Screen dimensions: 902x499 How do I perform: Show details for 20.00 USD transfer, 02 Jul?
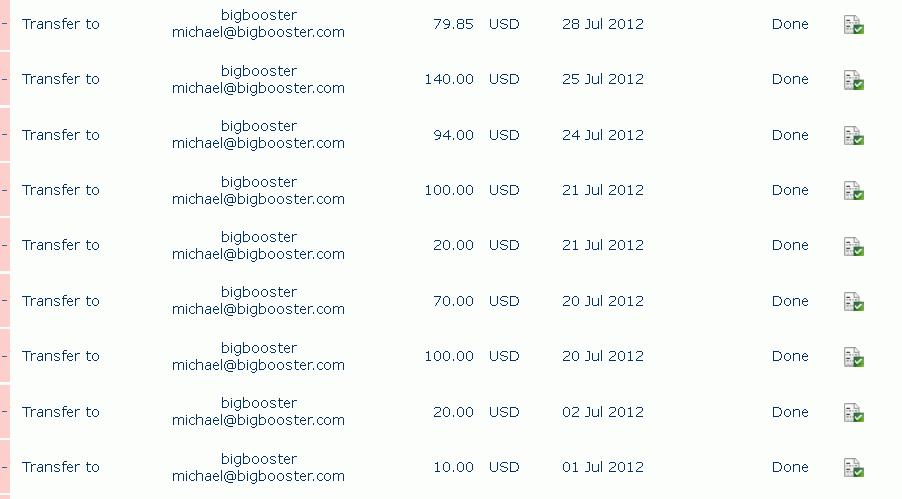(853, 413)
